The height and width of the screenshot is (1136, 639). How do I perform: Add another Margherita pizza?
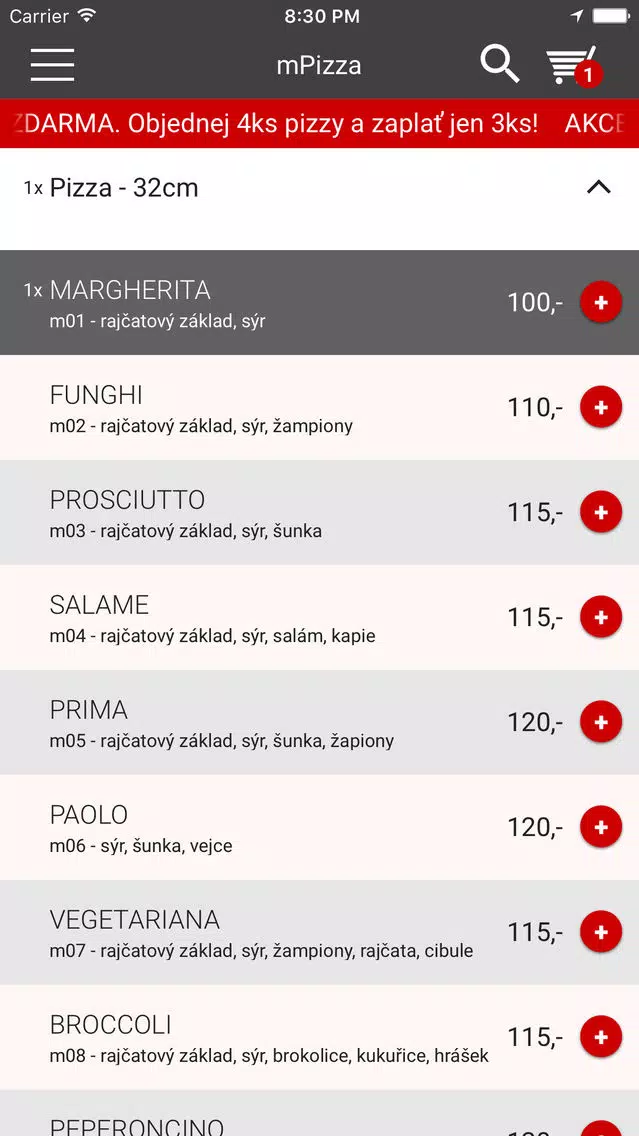coord(601,302)
